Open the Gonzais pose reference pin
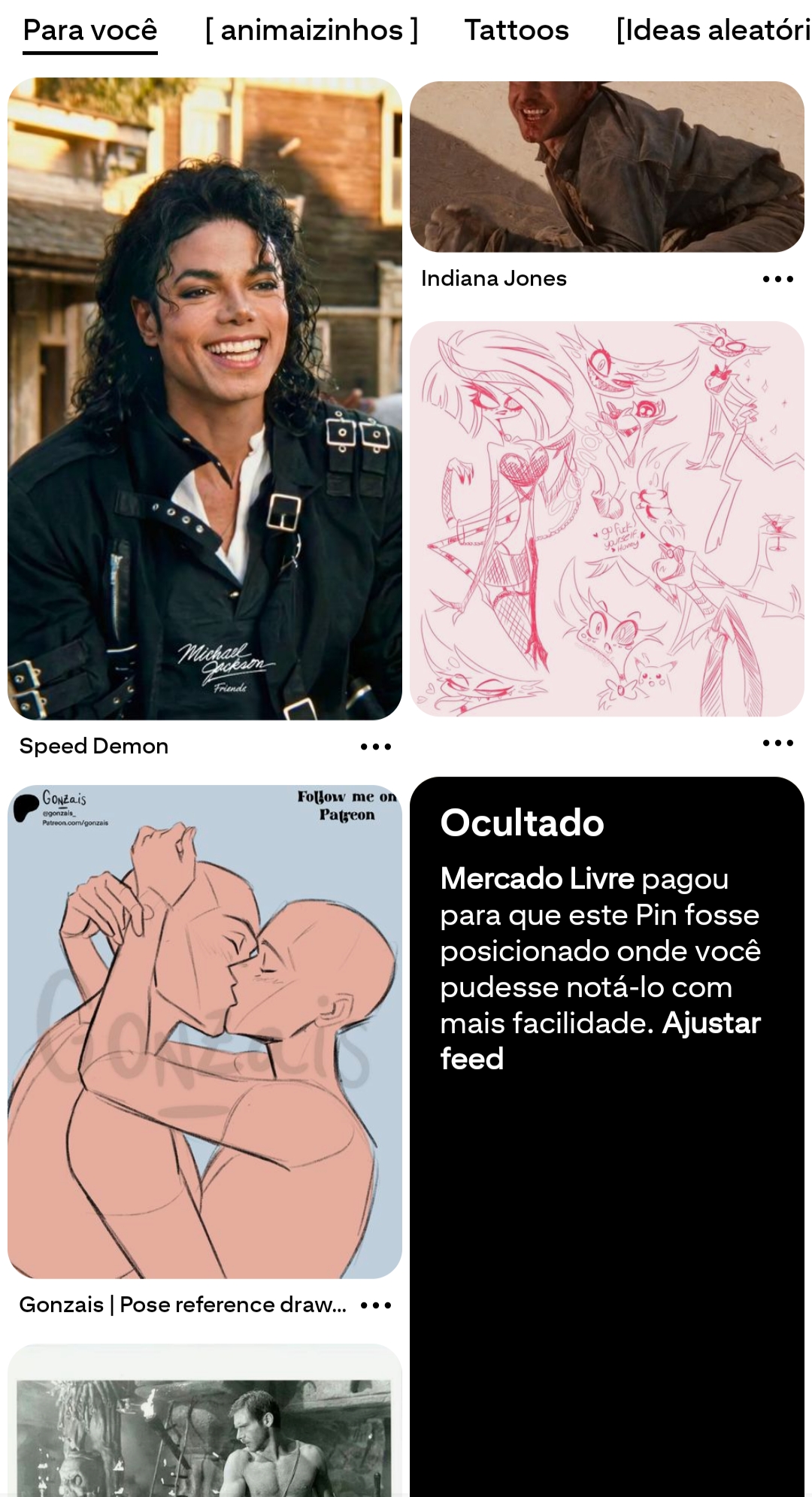This screenshot has width=812, height=1497. 205,1032
